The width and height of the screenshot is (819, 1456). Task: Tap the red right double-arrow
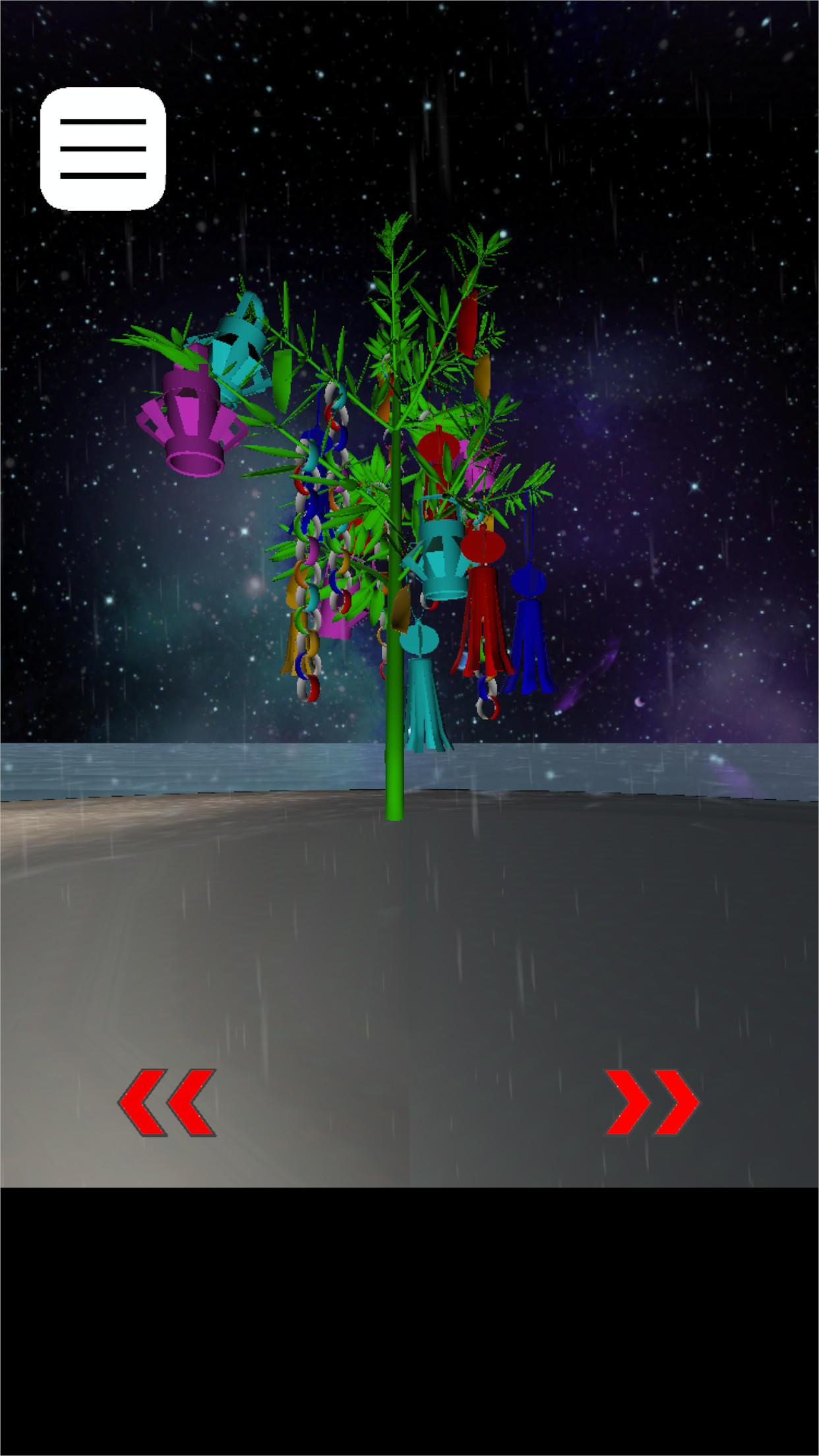[x=652, y=1102]
